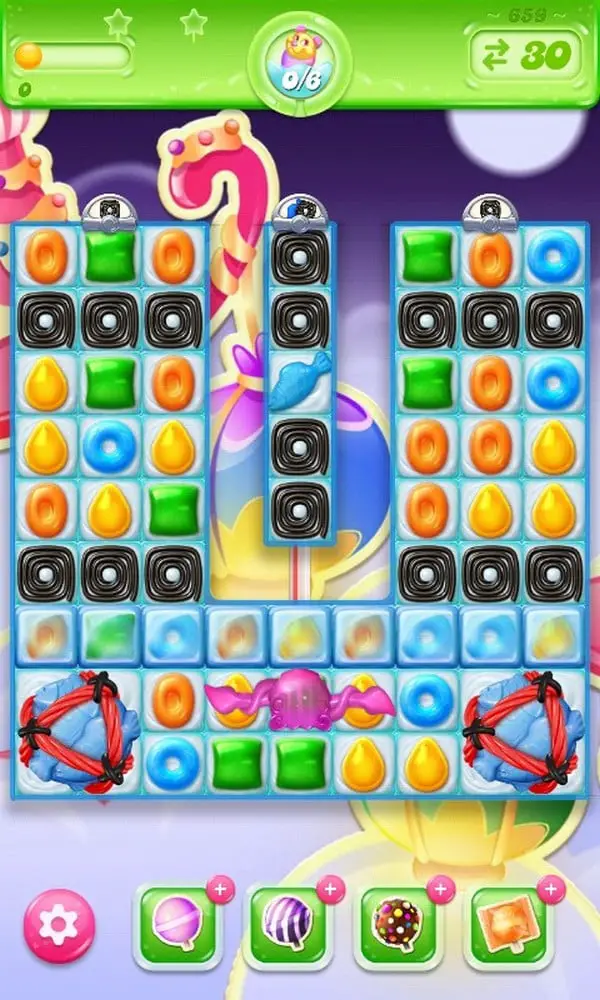Tap the blue fish candy
The height and width of the screenshot is (1000, 600).
(300, 381)
